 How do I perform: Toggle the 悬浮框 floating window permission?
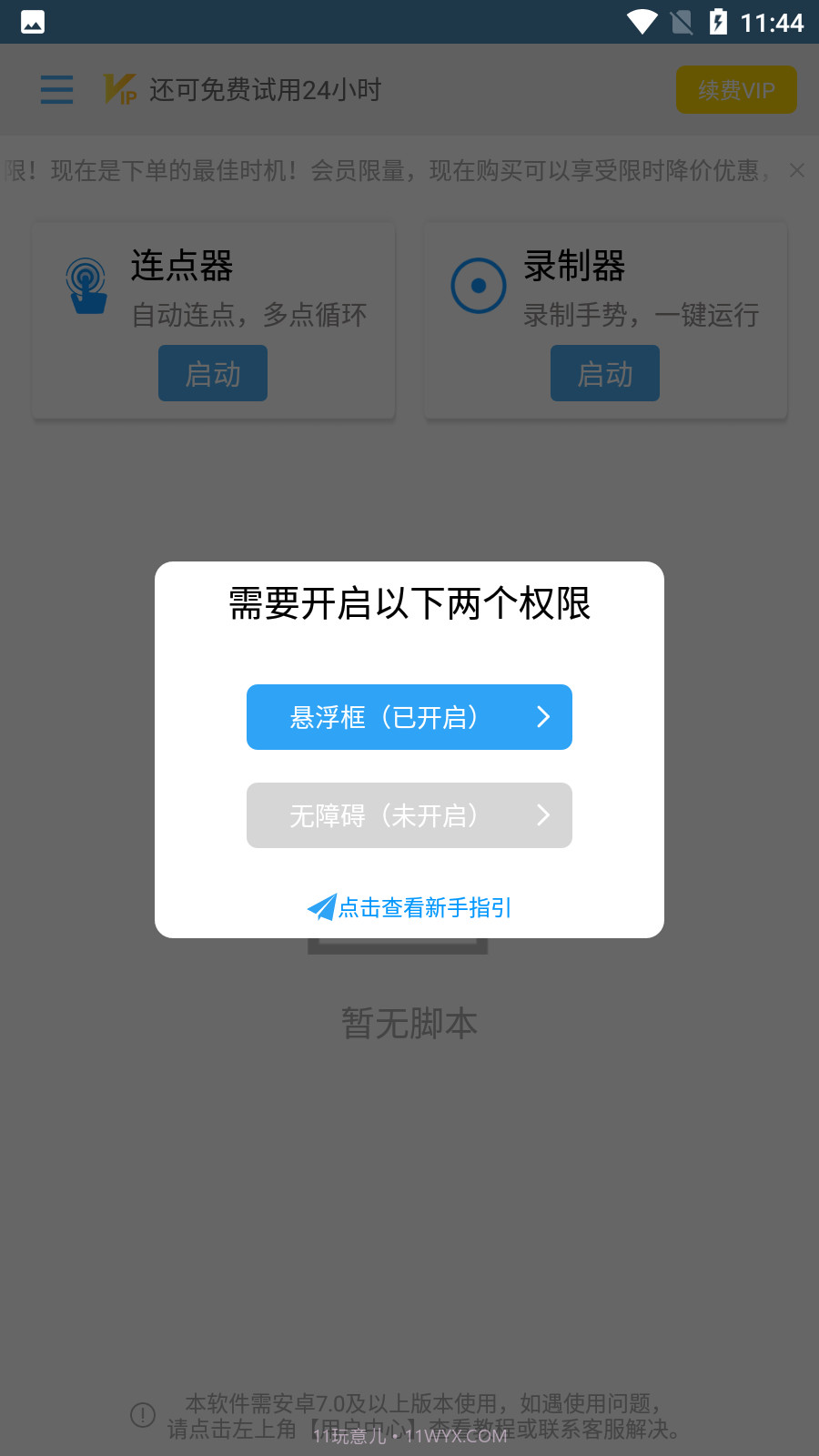(x=409, y=717)
